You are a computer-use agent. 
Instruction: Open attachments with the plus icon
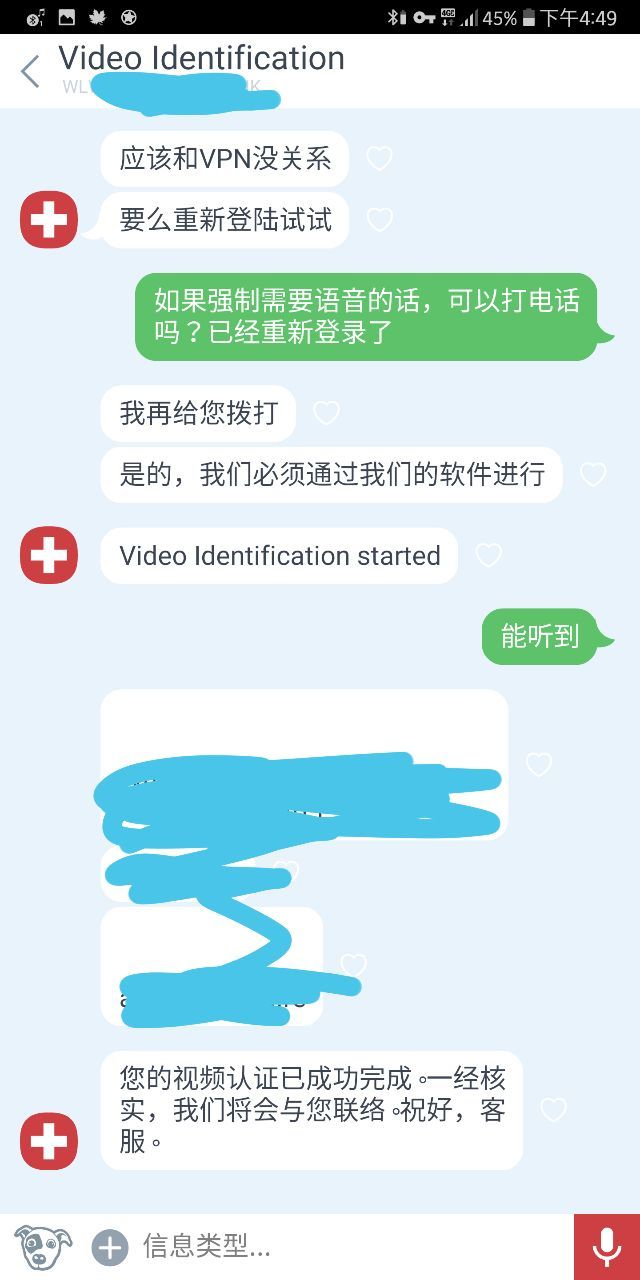[x=110, y=1247]
